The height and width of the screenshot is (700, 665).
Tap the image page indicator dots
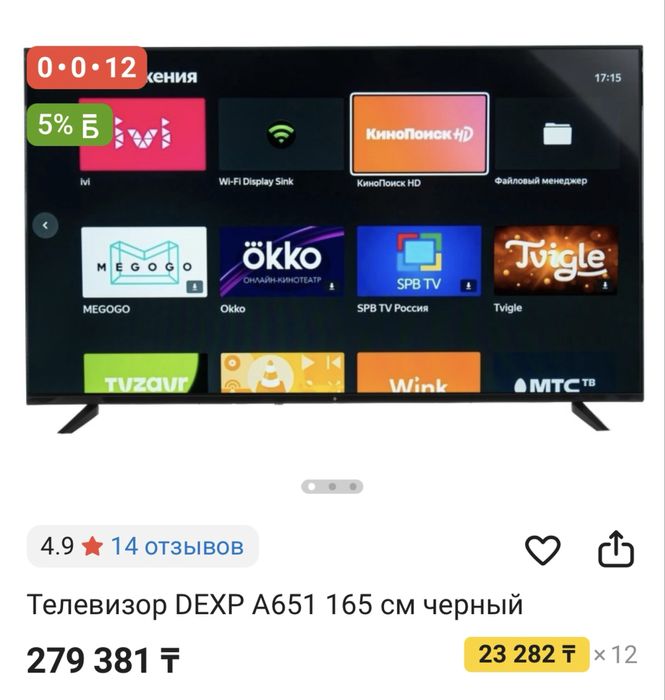click(x=332, y=487)
